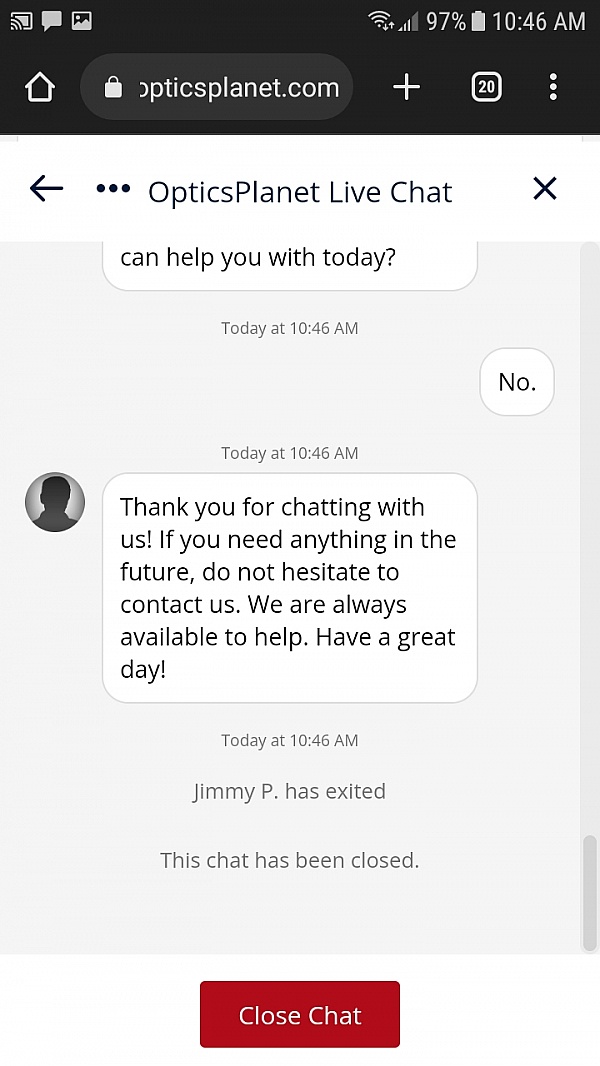Screen dimensions: 600x1066
Task: Dismiss the OpticsPlanet Live Chat window
Action: 544,188
